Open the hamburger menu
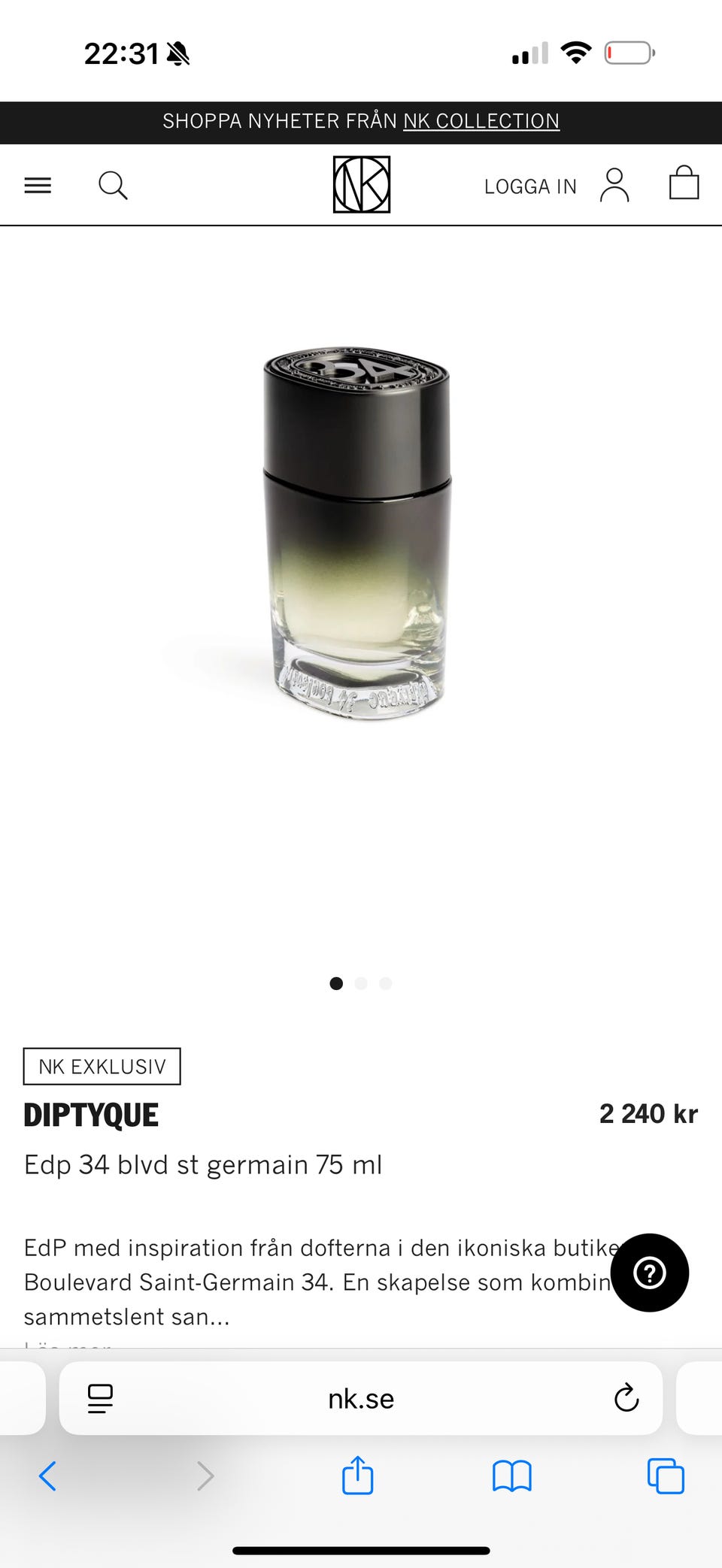722x1568 pixels. coord(38,185)
